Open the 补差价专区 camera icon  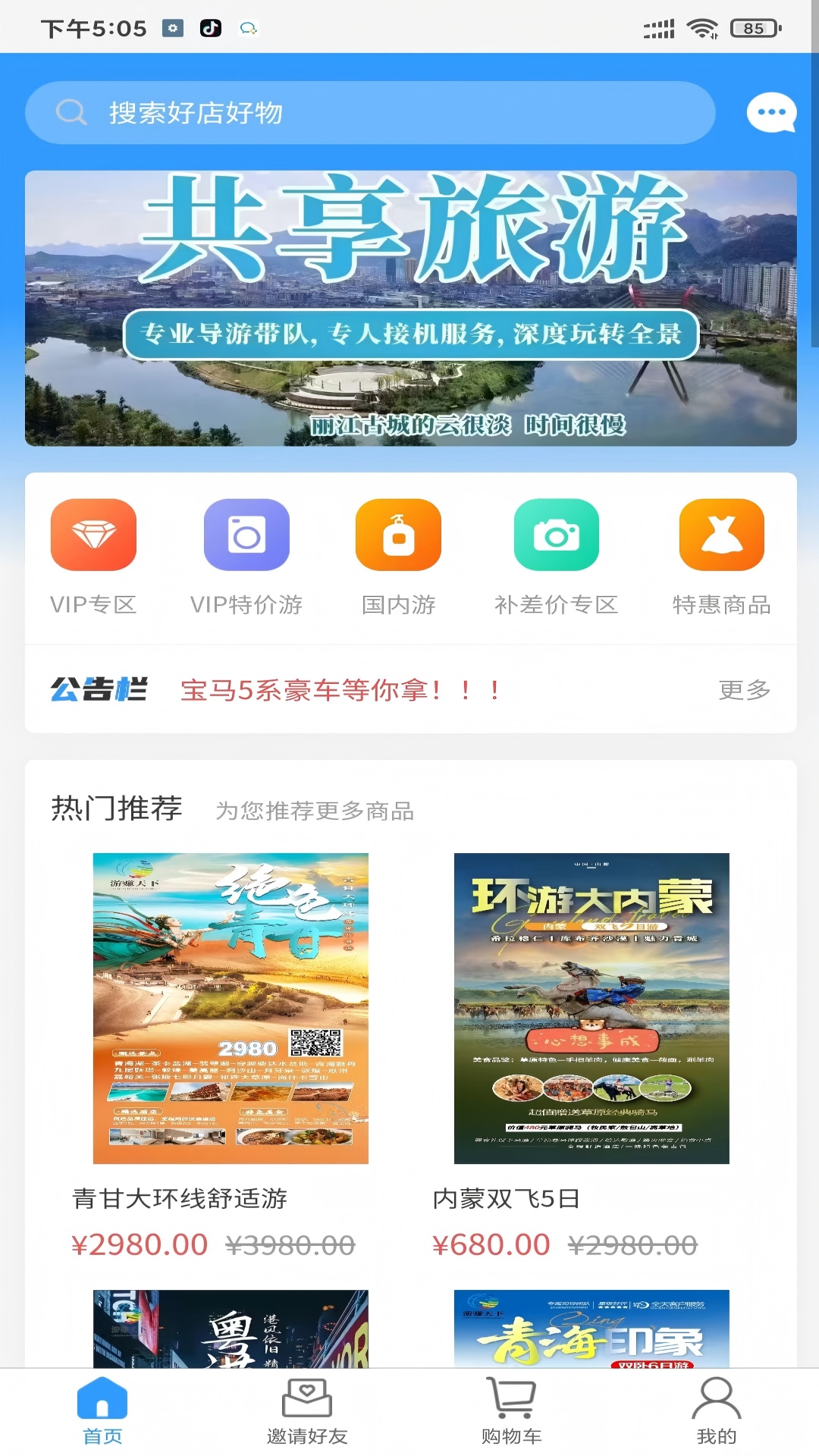click(x=556, y=535)
